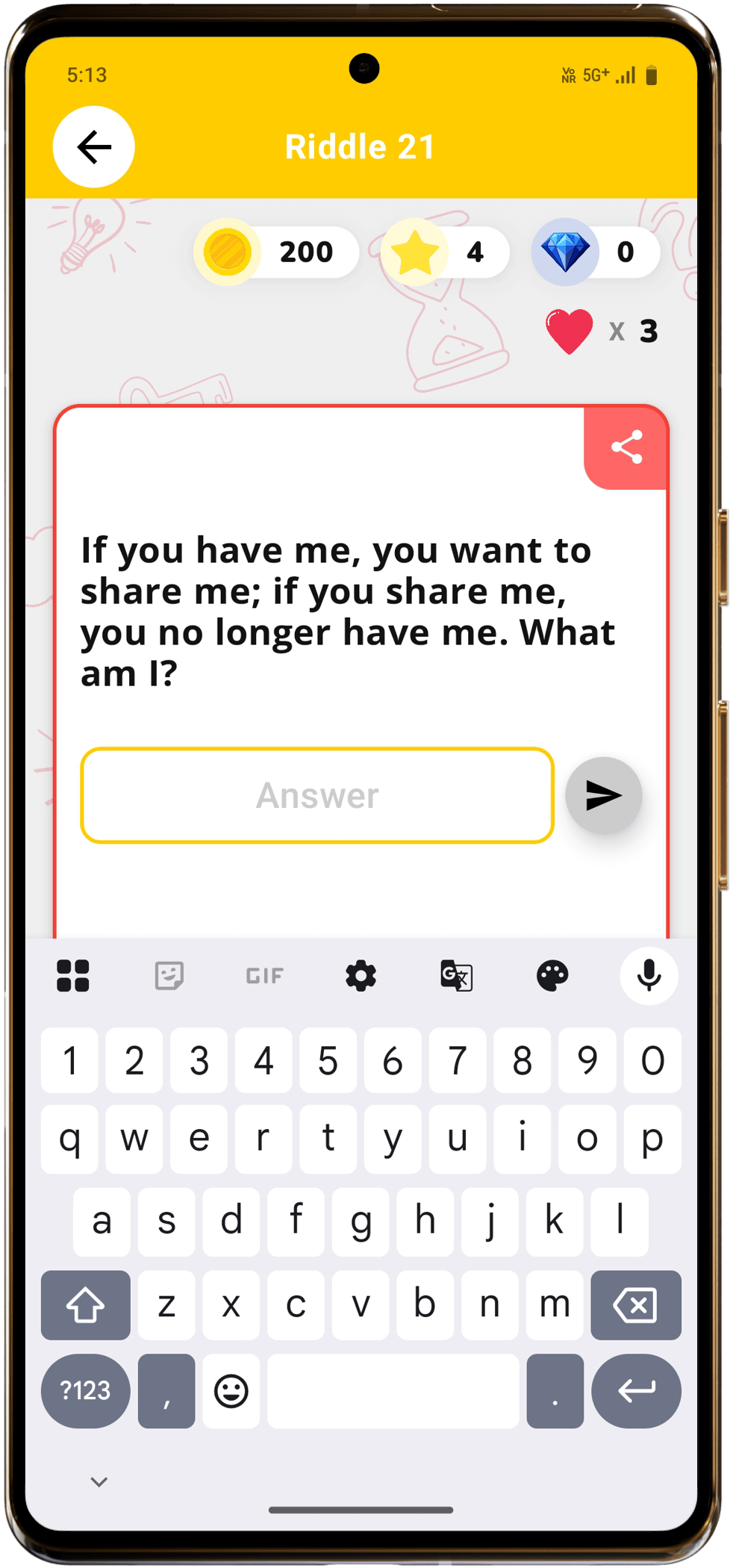Viewport: 730px width, 1568px height.
Task: Open the keyboard sticker panel
Action: [169, 976]
